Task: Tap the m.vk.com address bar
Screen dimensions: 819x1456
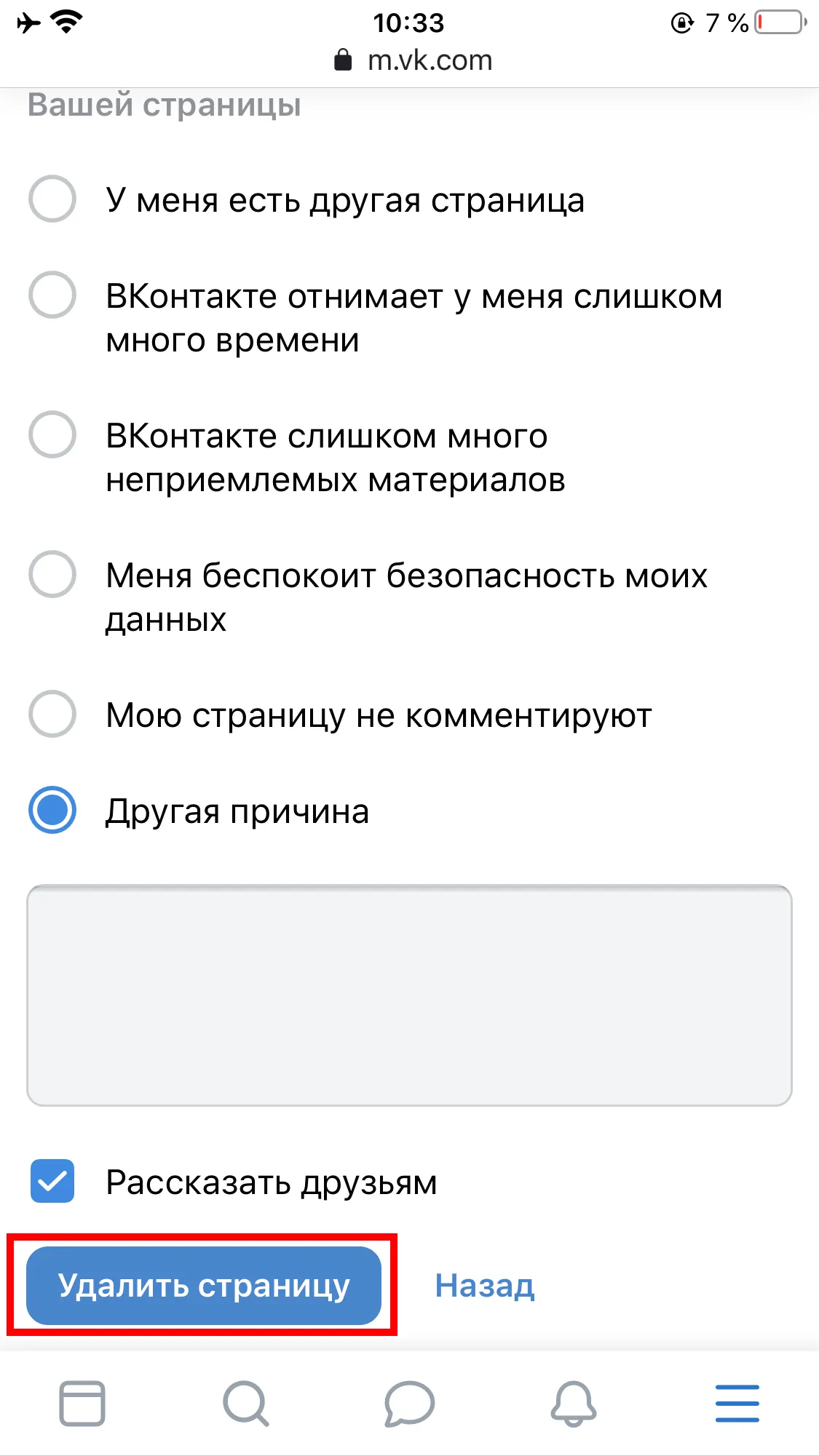Action: click(413, 60)
